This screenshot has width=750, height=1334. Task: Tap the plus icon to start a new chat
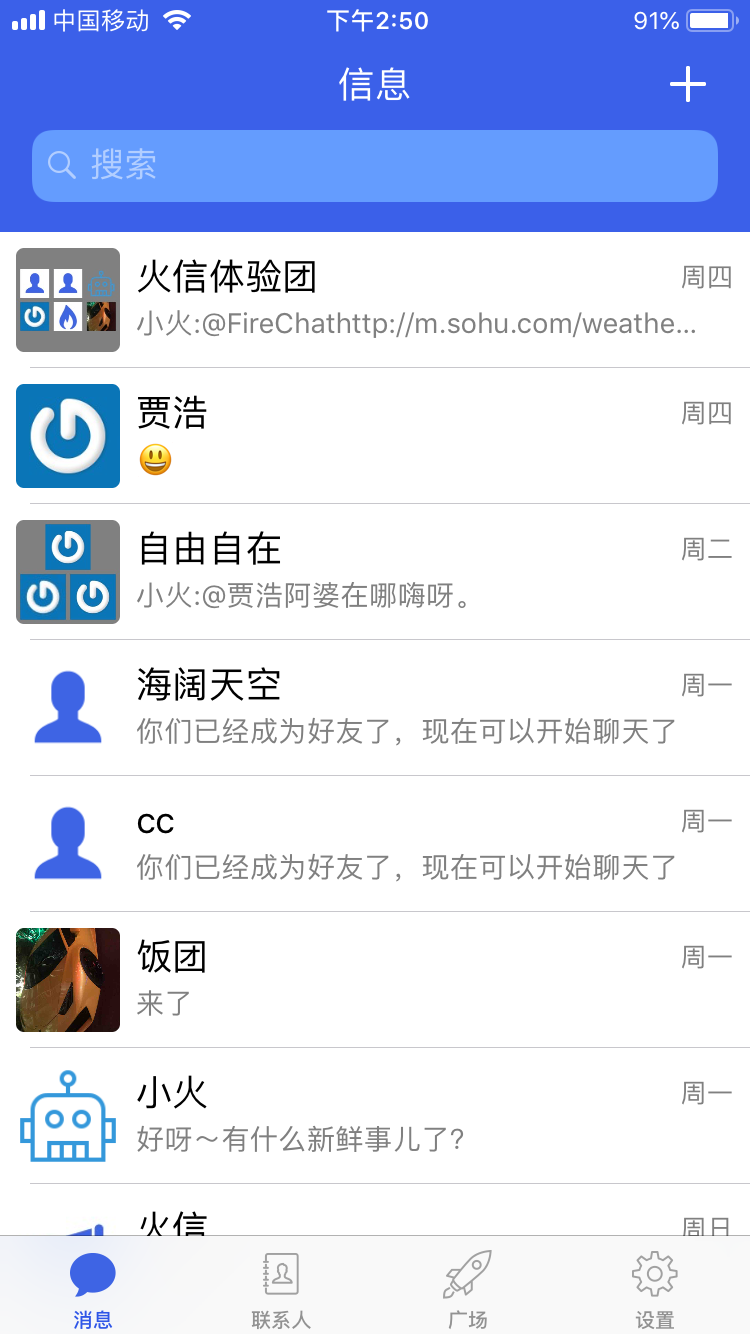[687, 84]
